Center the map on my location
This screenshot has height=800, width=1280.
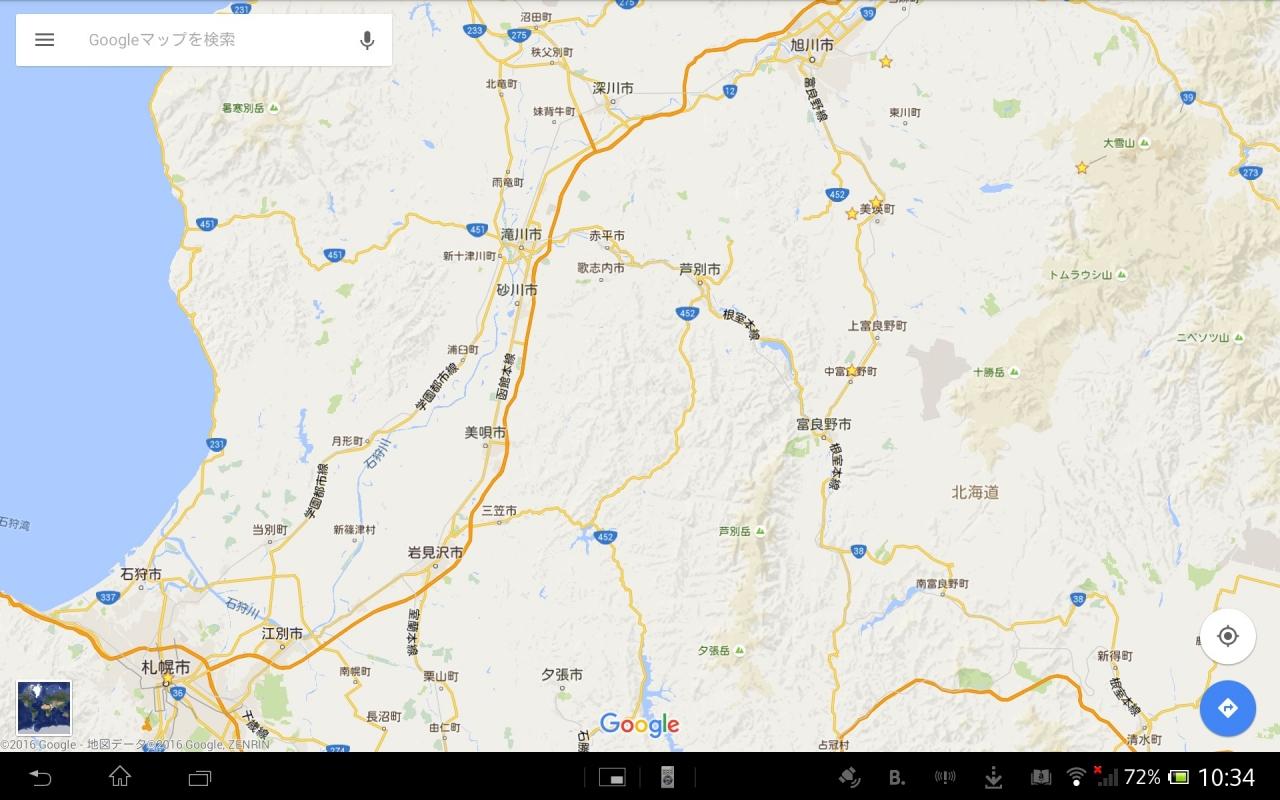[1228, 636]
